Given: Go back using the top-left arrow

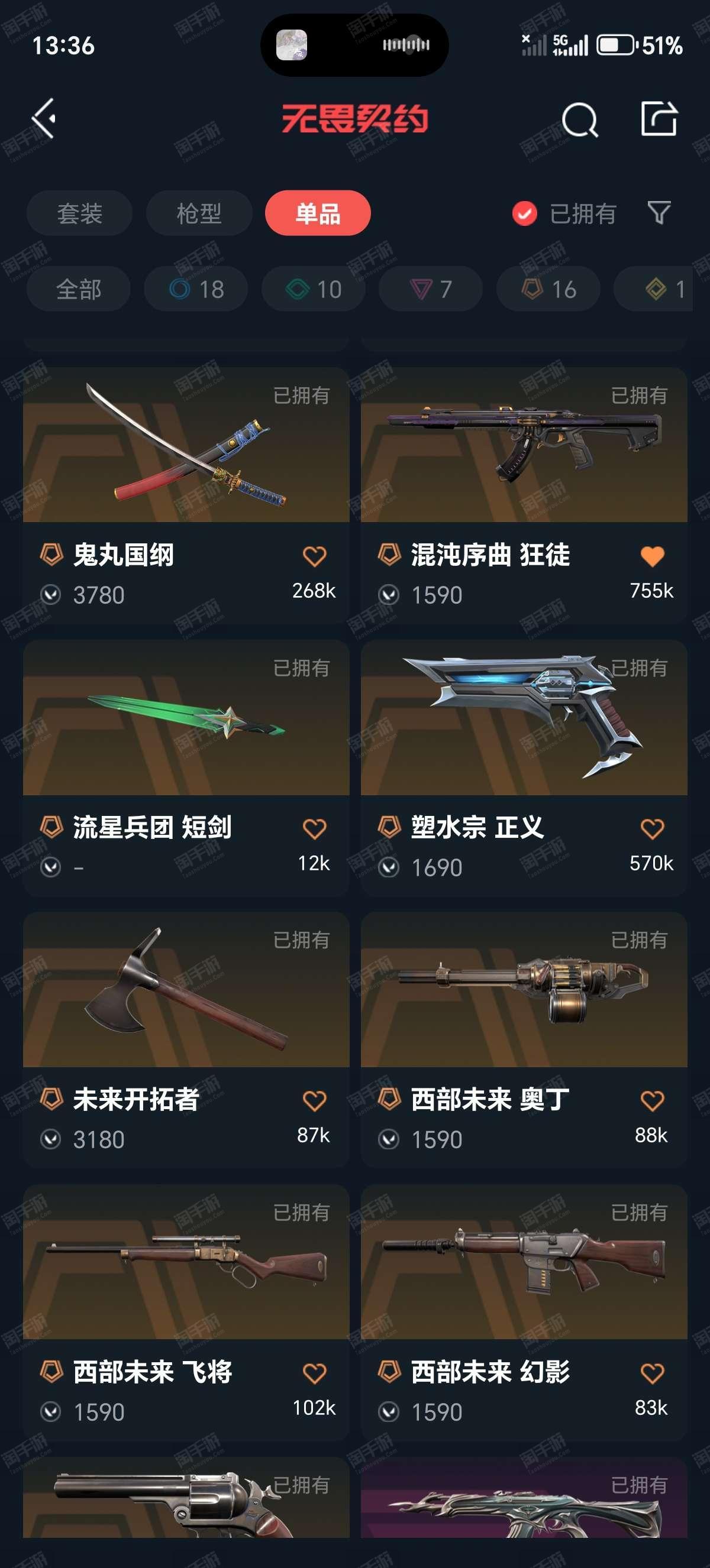Looking at the screenshot, I should [x=44, y=118].
